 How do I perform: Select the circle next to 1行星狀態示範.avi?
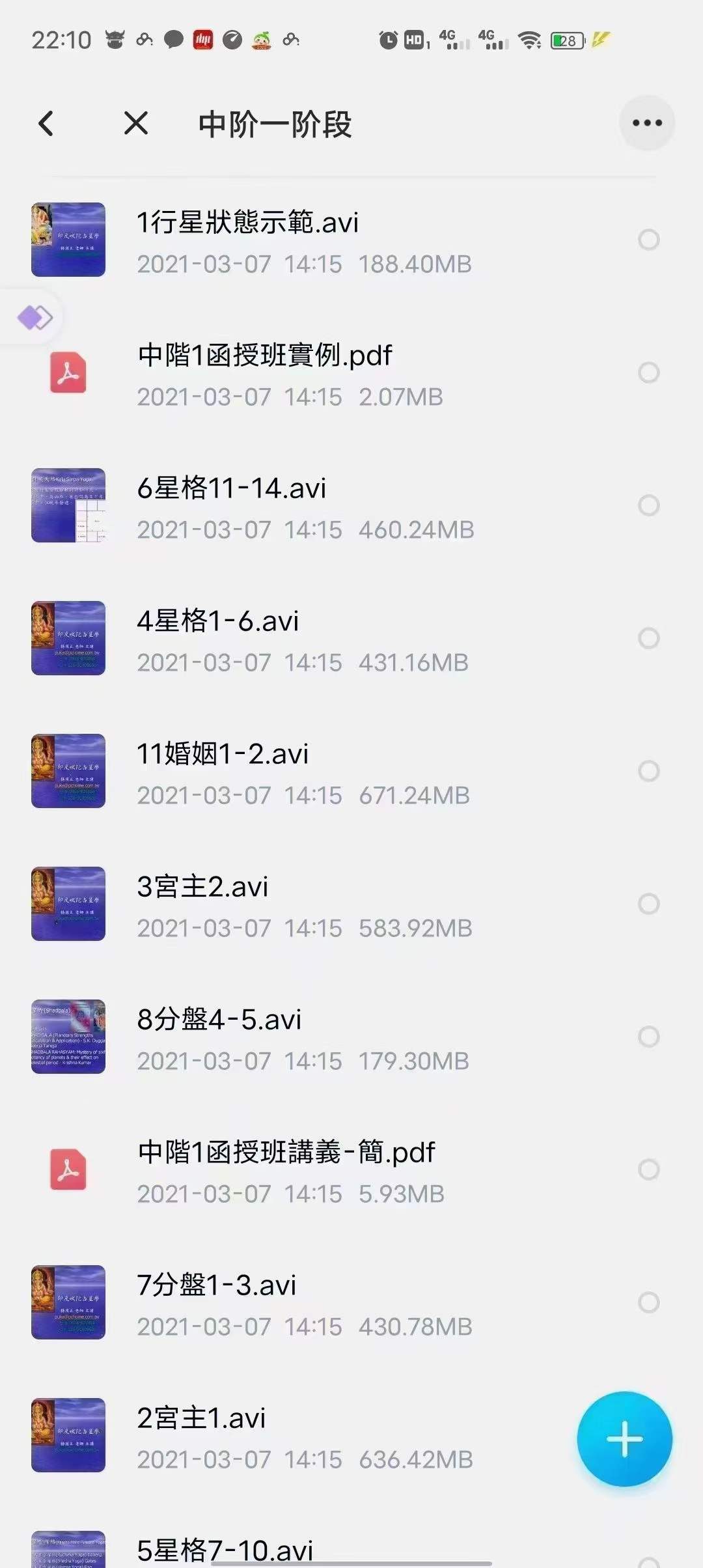coord(648,240)
